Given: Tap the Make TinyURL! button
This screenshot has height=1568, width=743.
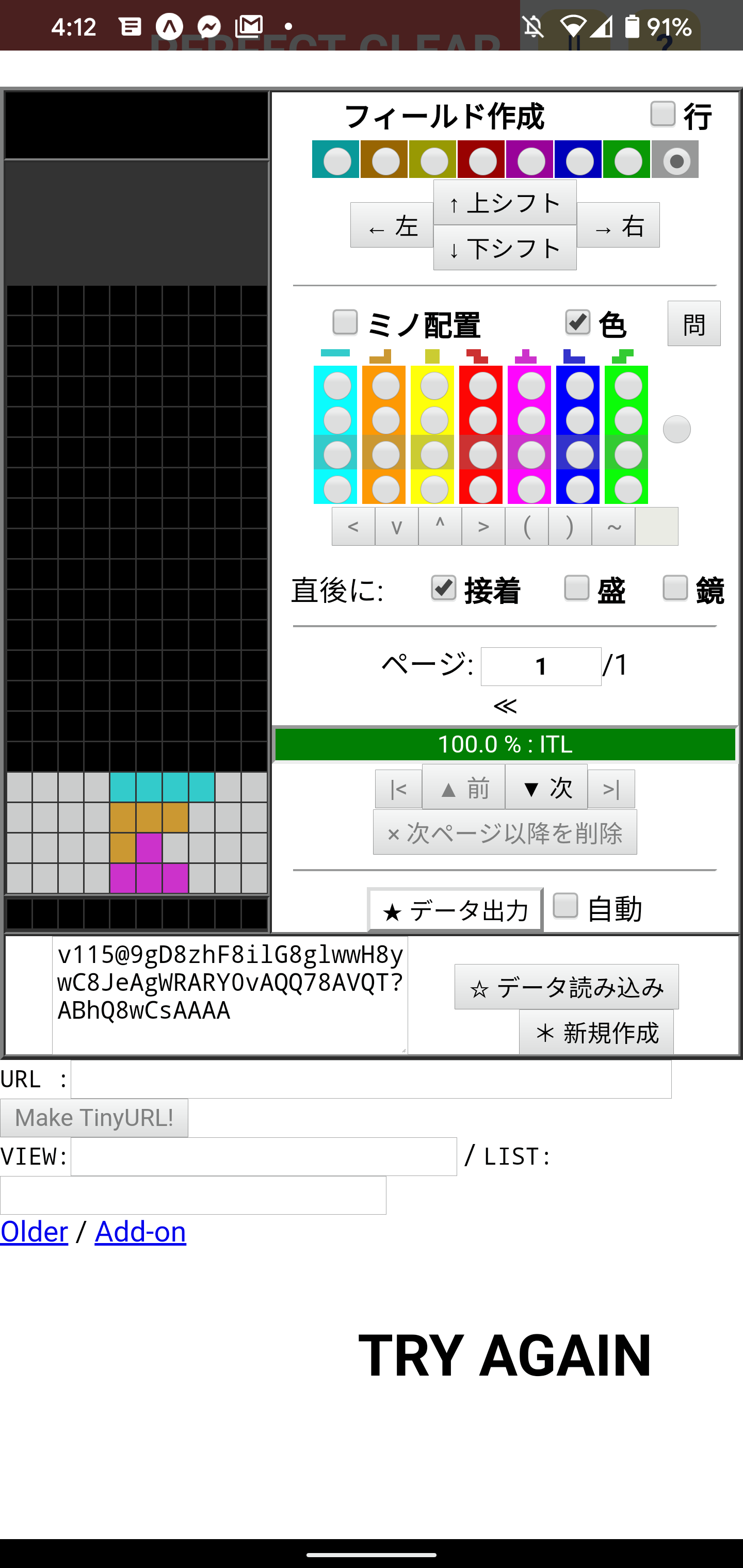Looking at the screenshot, I should (x=94, y=1118).
